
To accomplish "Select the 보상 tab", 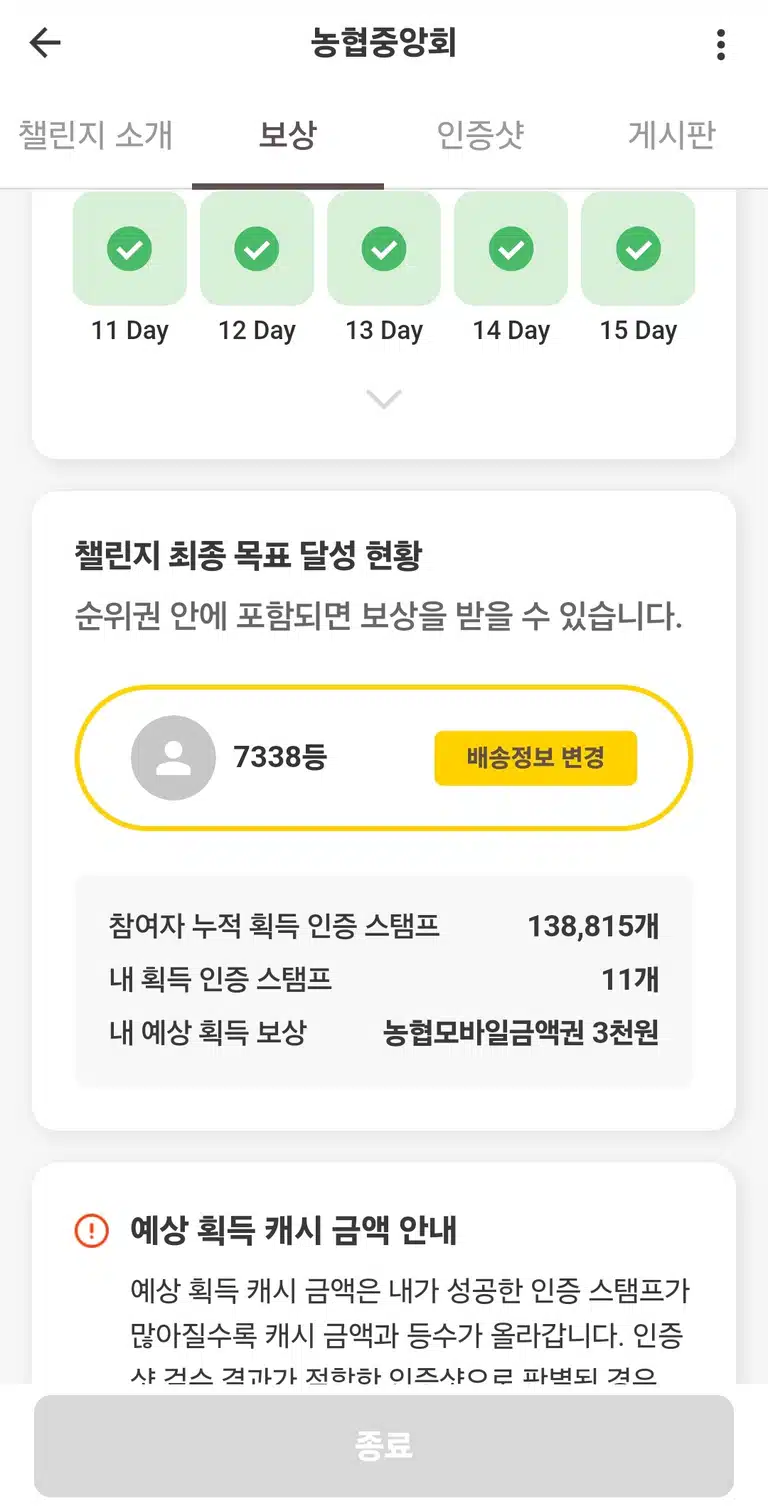I will point(288,135).
